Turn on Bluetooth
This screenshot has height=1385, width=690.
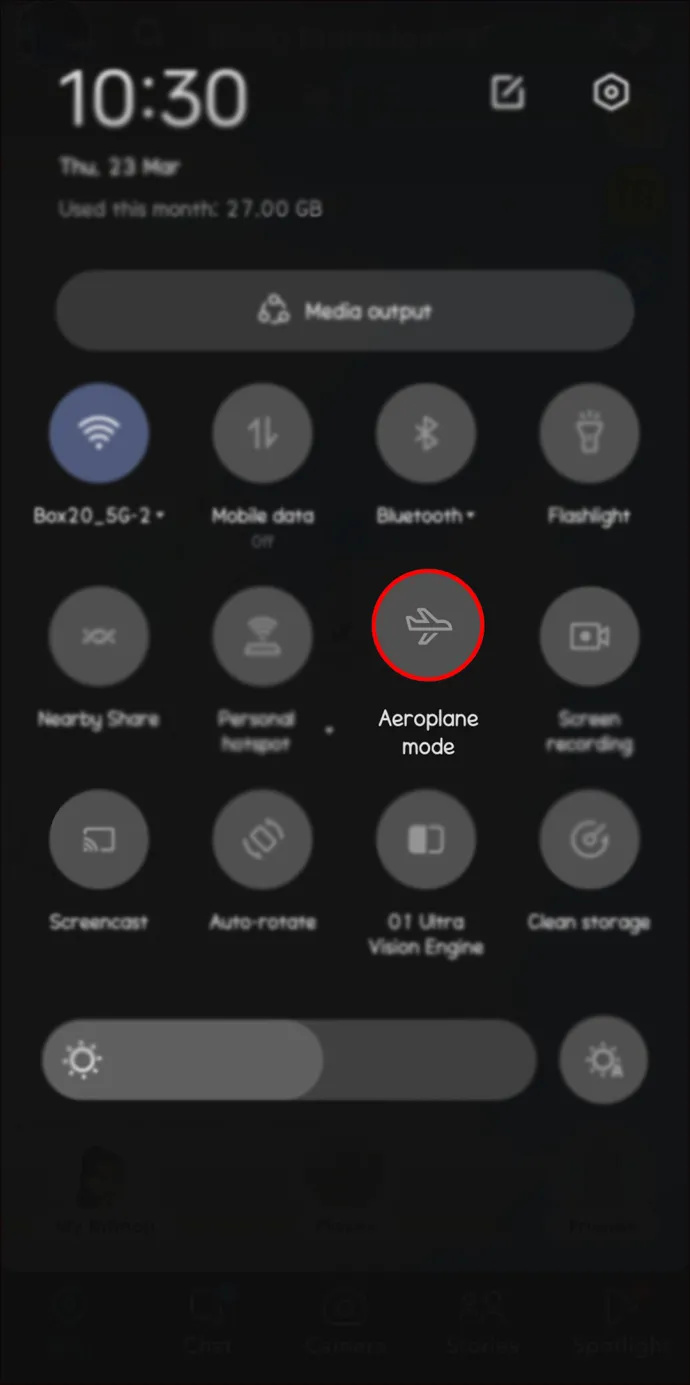426,433
